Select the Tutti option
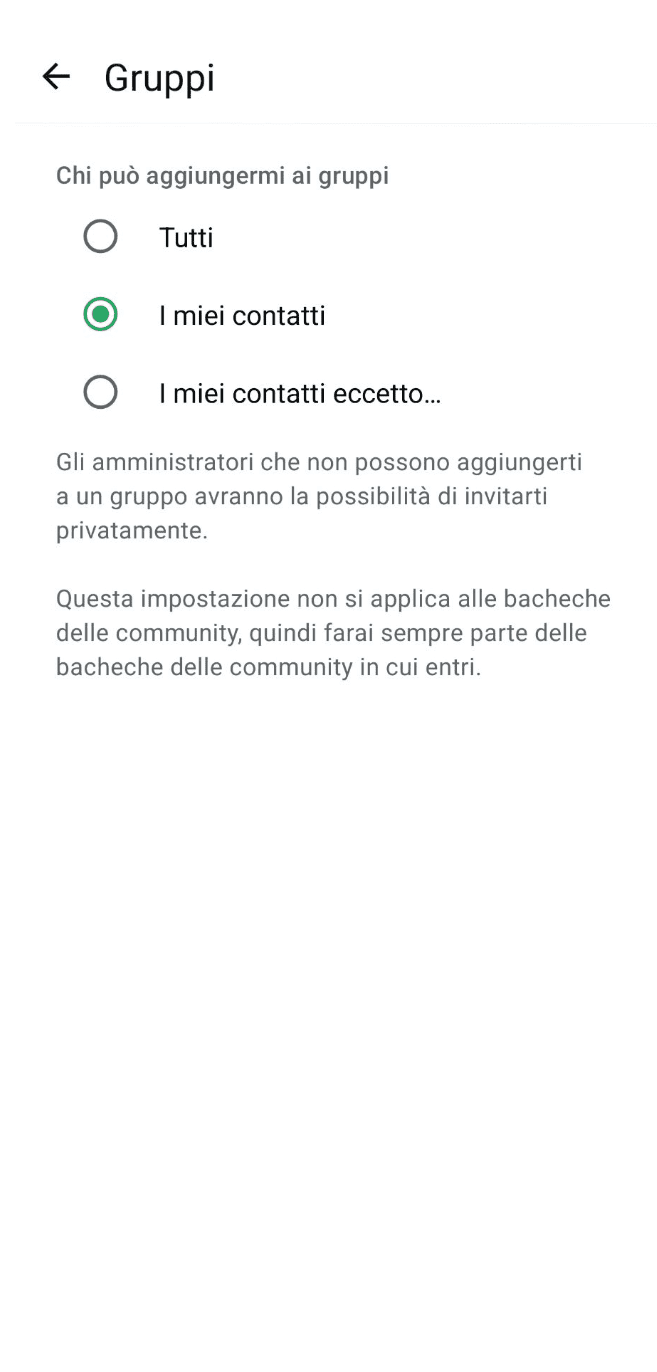Screen dimensions: 657x1372 pyautogui.click(x=100, y=238)
